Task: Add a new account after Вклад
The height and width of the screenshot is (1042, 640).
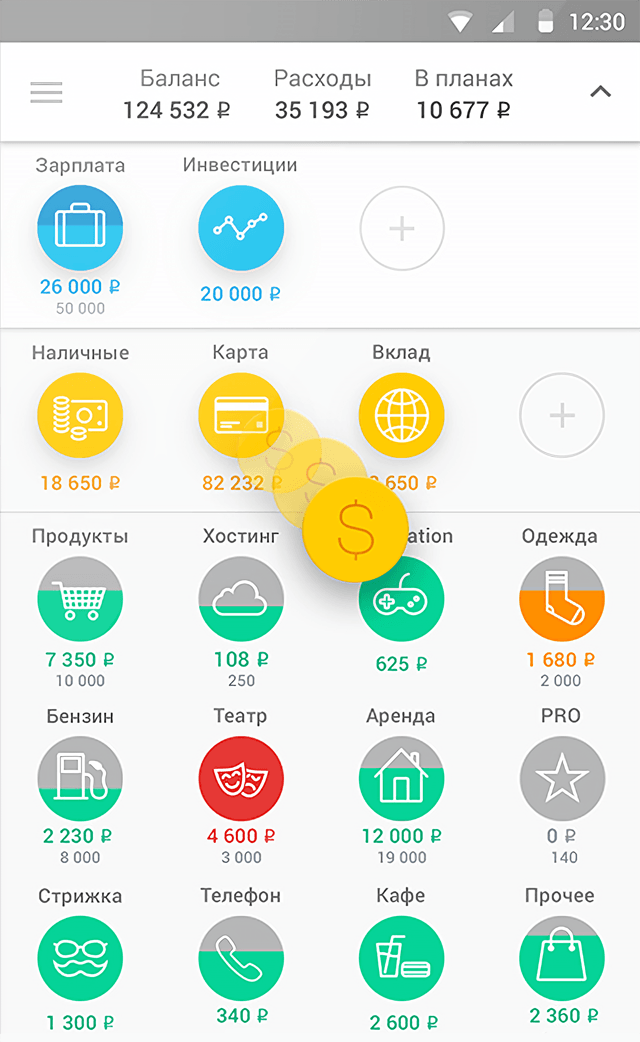Action: [x=562, y=415]
